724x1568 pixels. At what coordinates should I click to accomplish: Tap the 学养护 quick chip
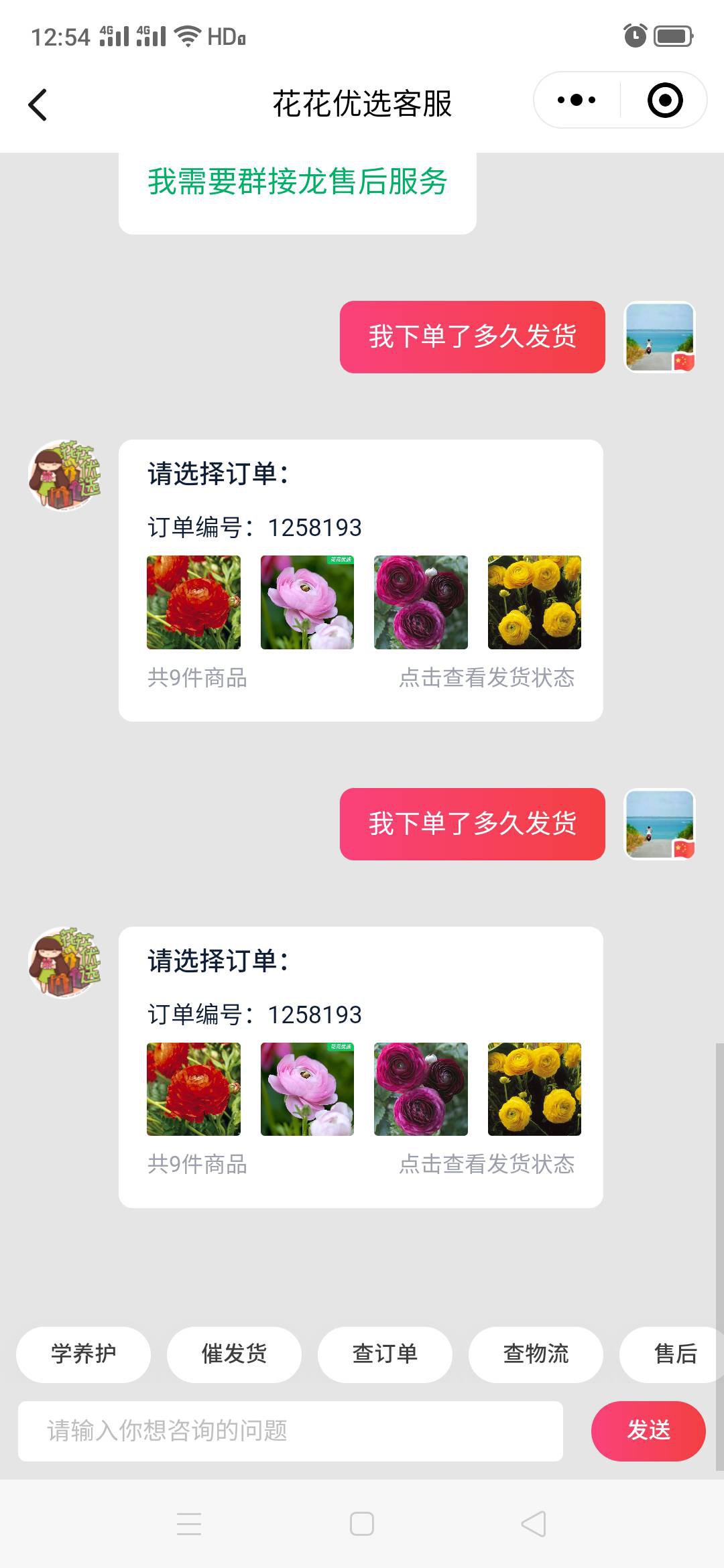(x=84, y=1354)
